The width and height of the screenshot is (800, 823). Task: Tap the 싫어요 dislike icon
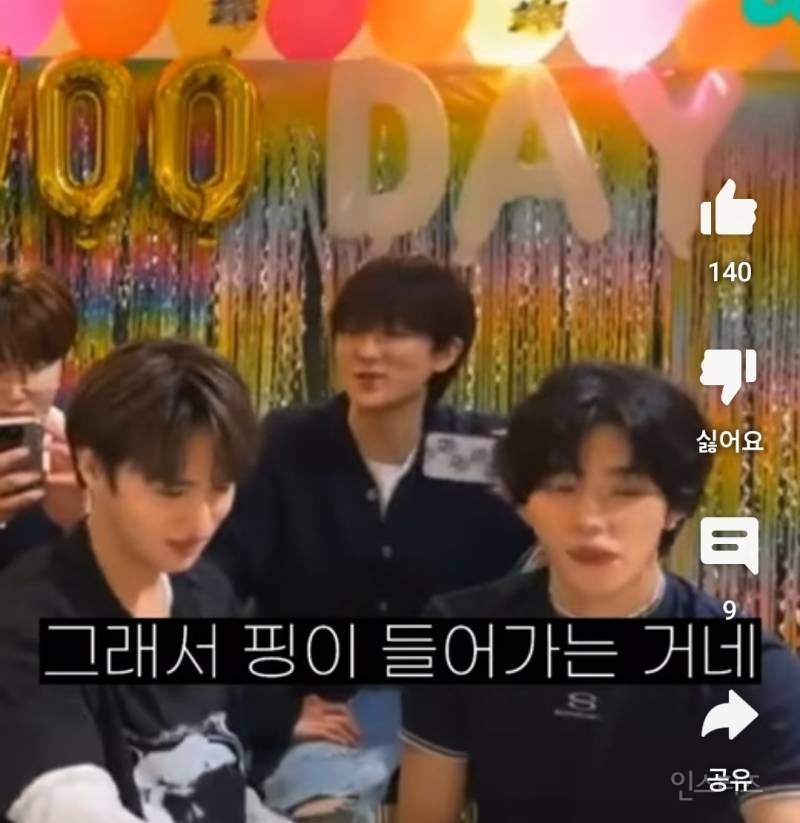pos(729,378)
